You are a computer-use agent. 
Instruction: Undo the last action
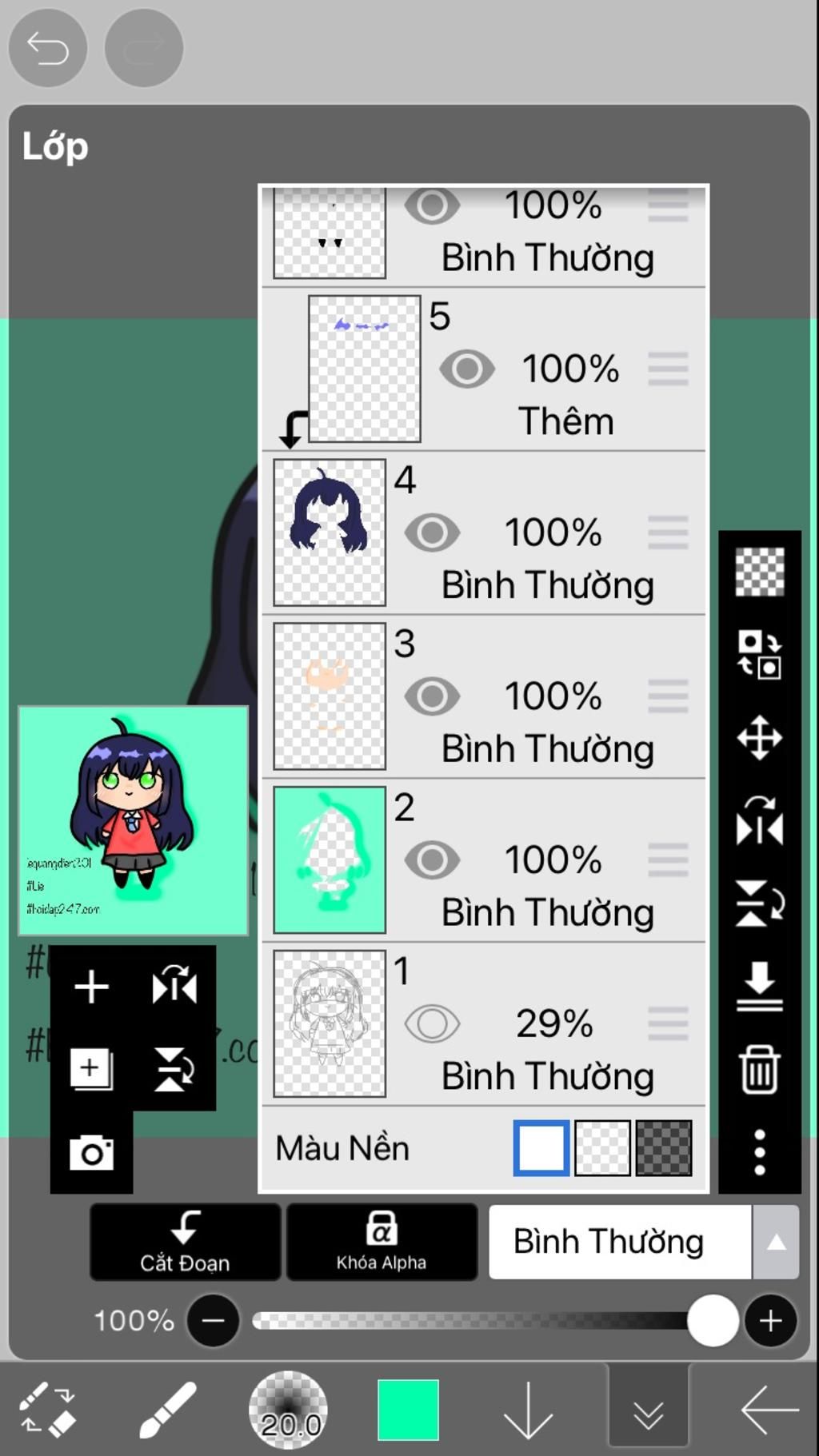(x=47, y=48)
